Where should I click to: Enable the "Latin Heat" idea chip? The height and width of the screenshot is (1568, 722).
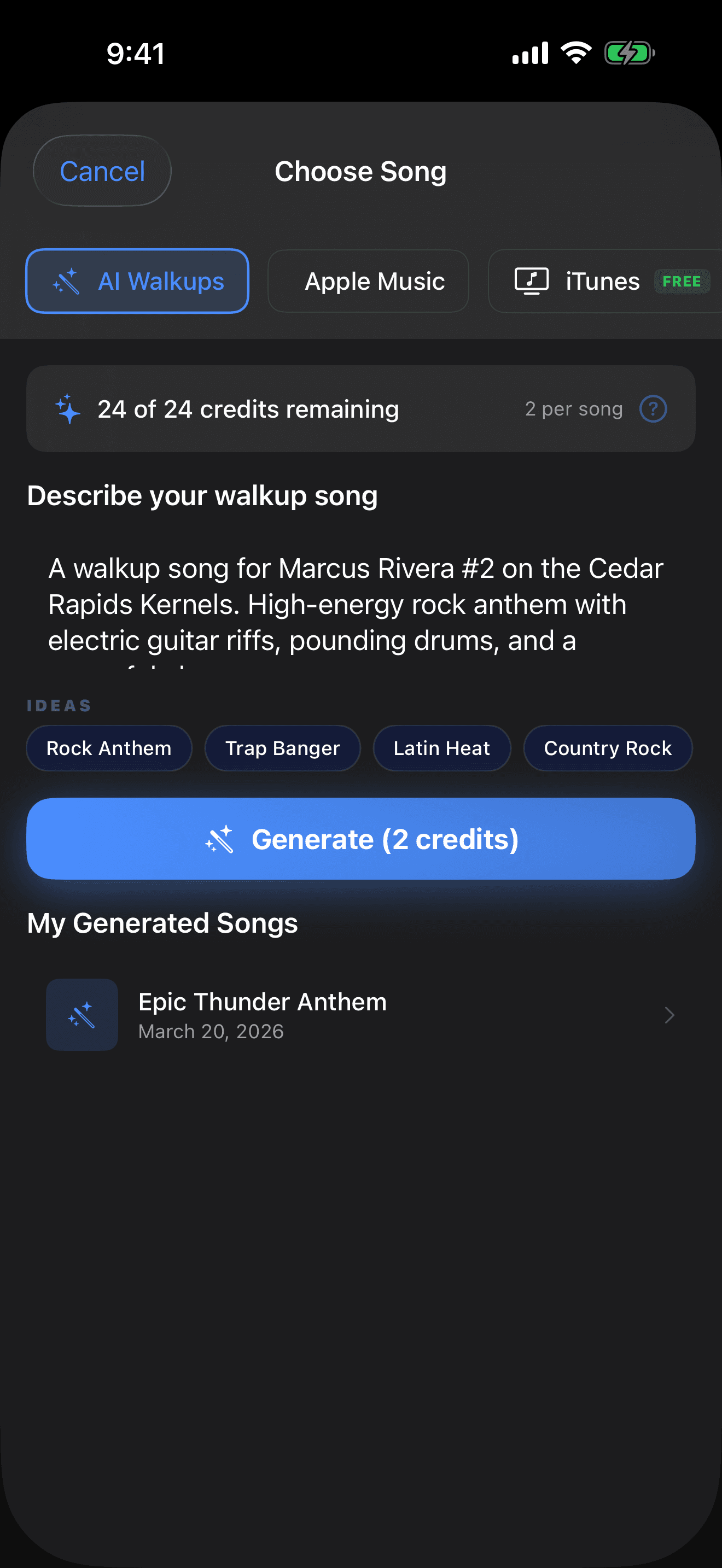pos(442,748)
